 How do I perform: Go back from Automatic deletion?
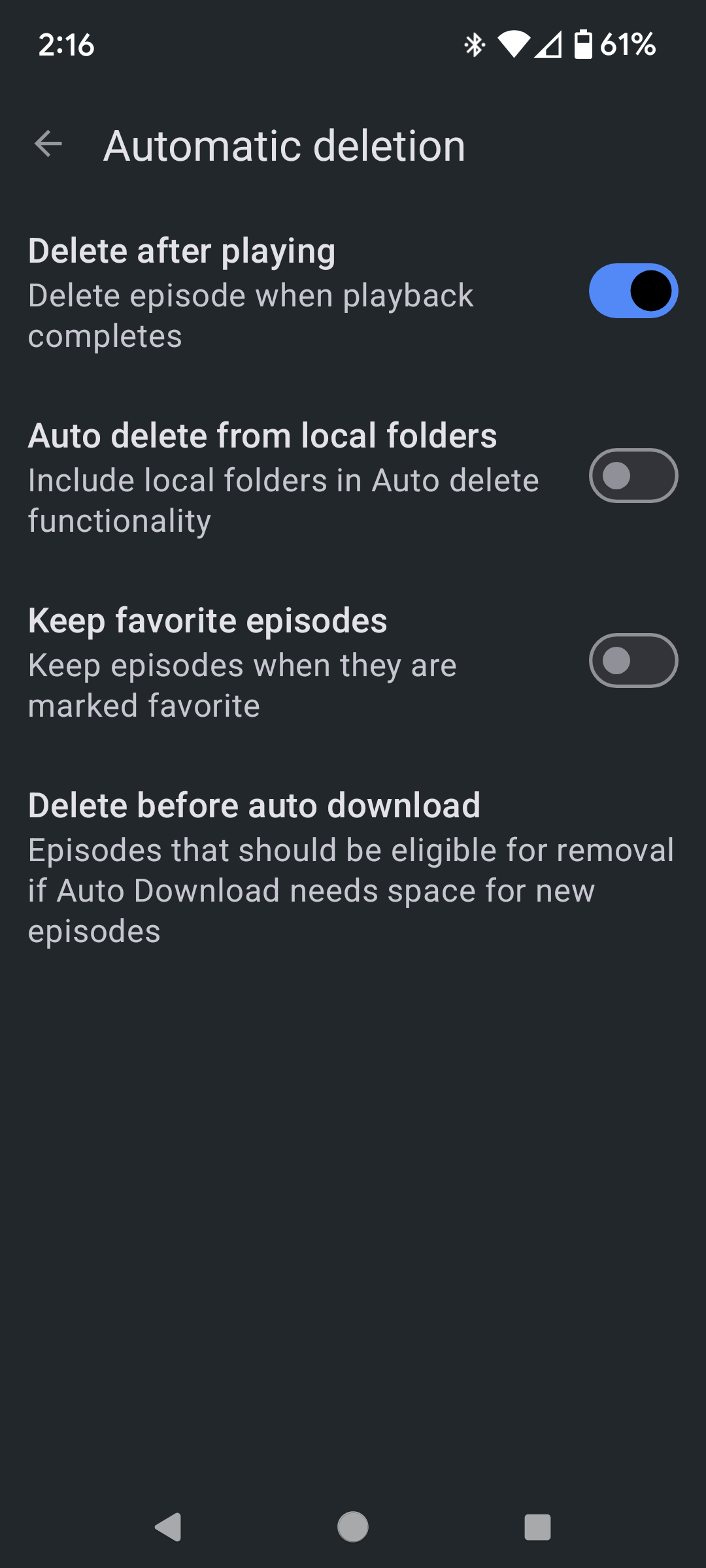tap(48, 144)
